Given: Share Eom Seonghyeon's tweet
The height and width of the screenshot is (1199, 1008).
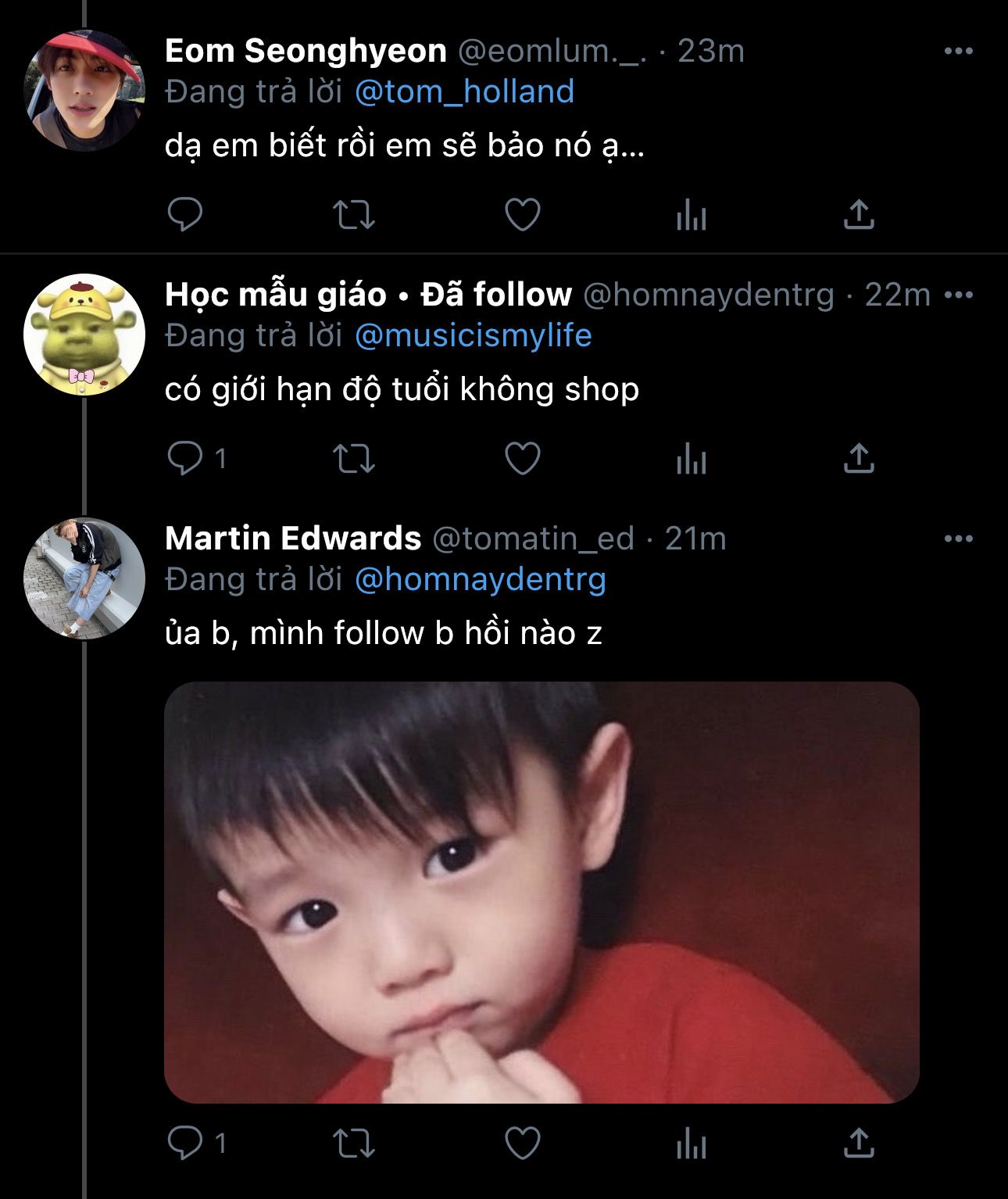Looking at the screenshot, I should pos(858,214).
